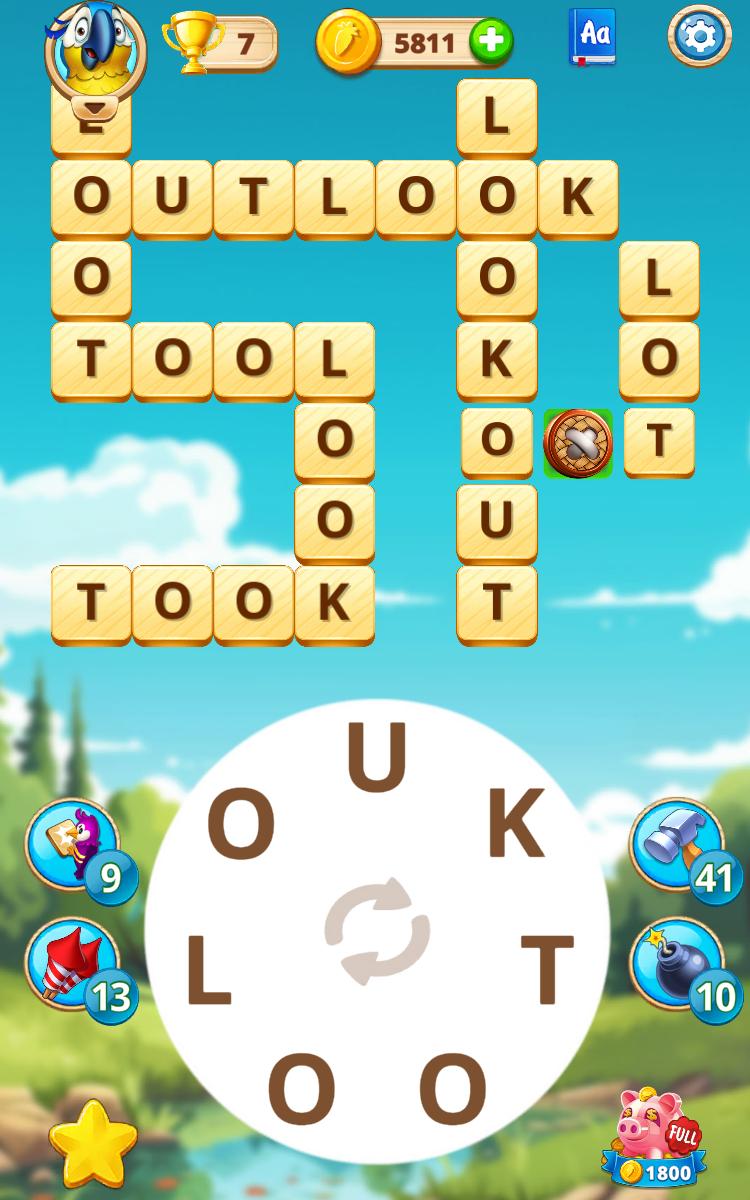Open the yellow star rewards
Image resolution: width=750 pixels, height=1200 pixels.
click(92, 1144)
